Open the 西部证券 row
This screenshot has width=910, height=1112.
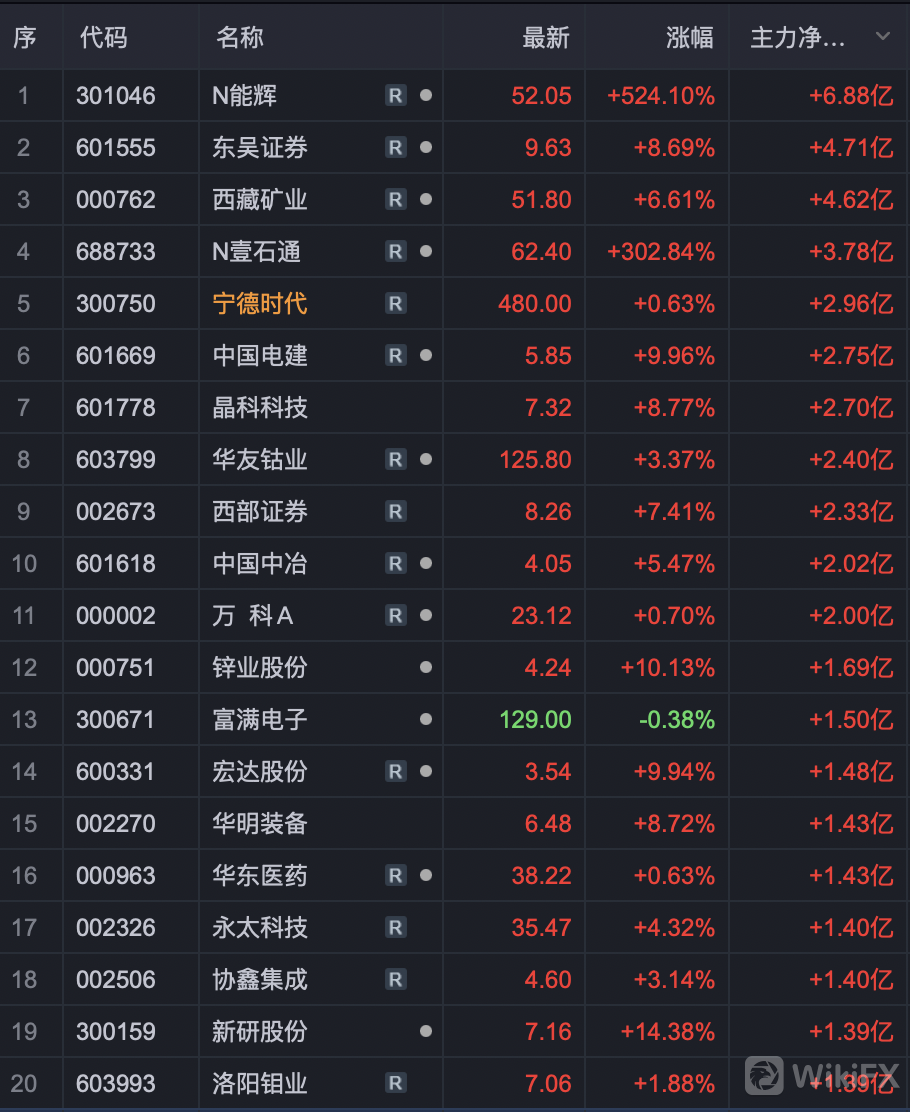click(260, 512)
